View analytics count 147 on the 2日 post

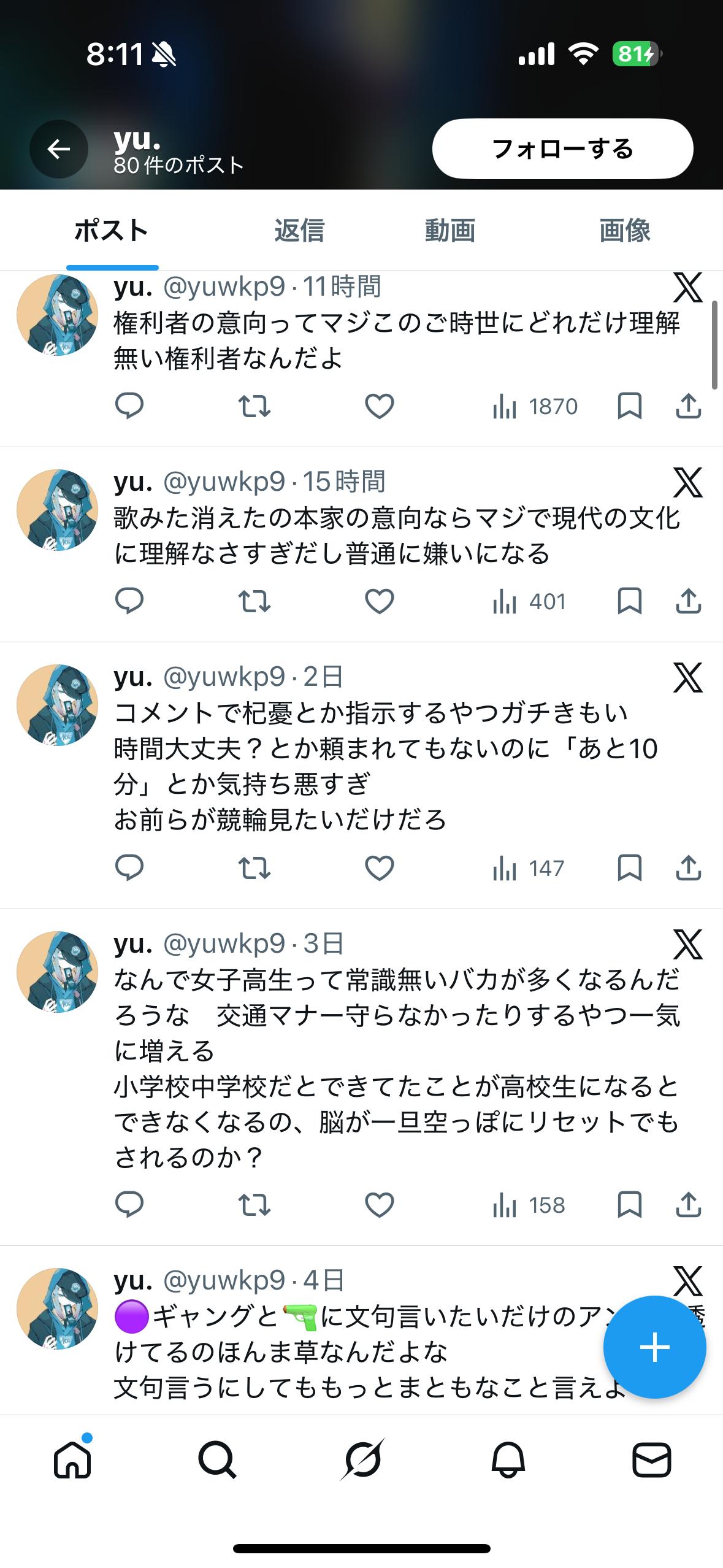pyautogui.click(x=529, y=868)
